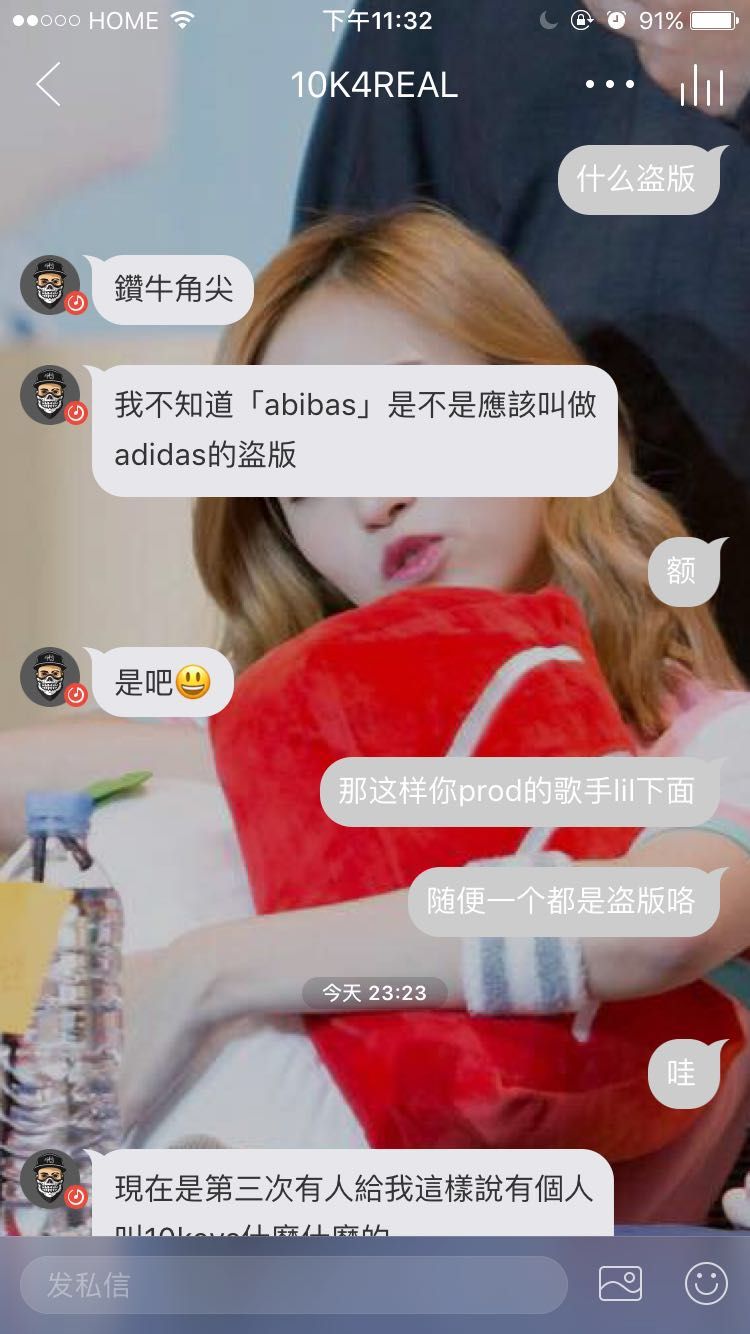Go back from the 10K4REAL chat

[x=48, y=84]
